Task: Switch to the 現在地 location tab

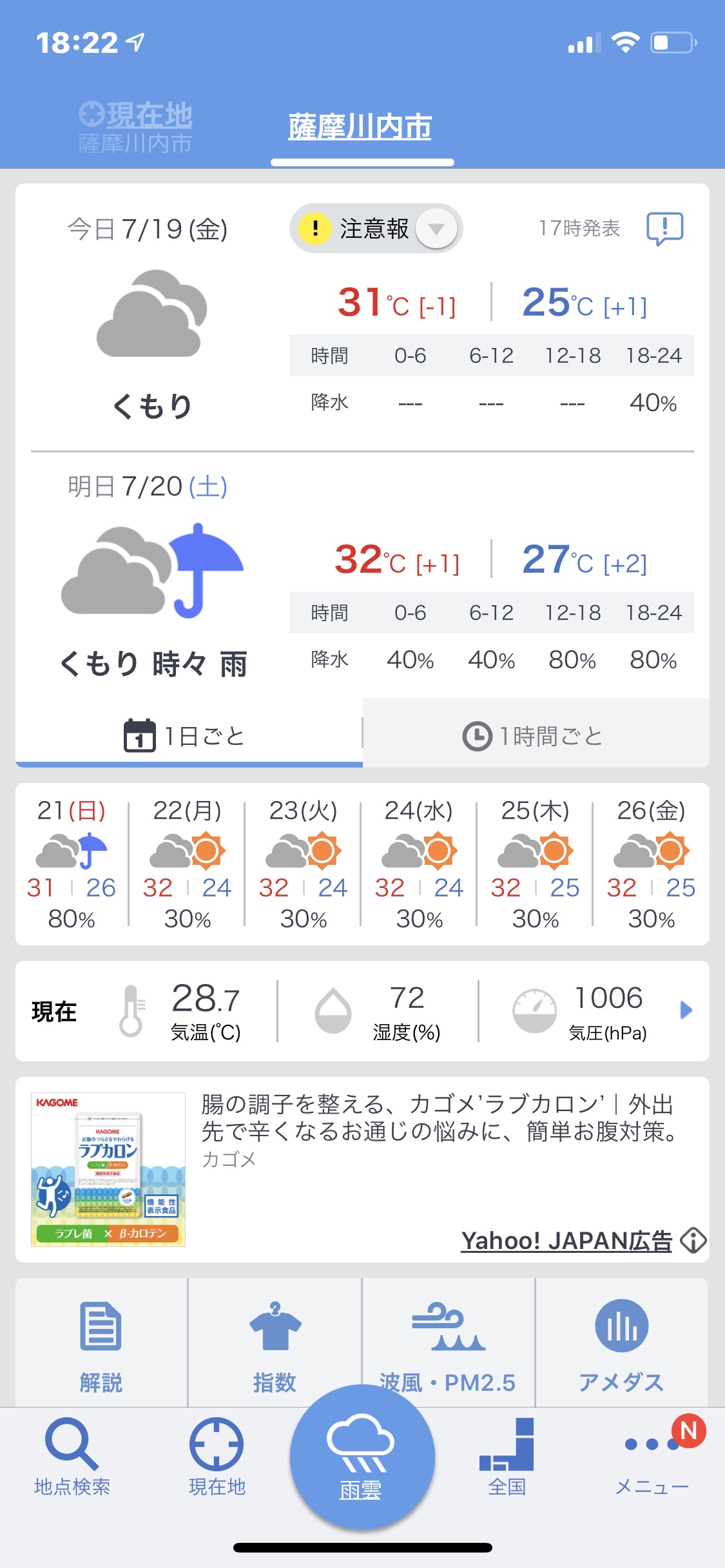Action: pyautogui.click(x=135, y=127)
